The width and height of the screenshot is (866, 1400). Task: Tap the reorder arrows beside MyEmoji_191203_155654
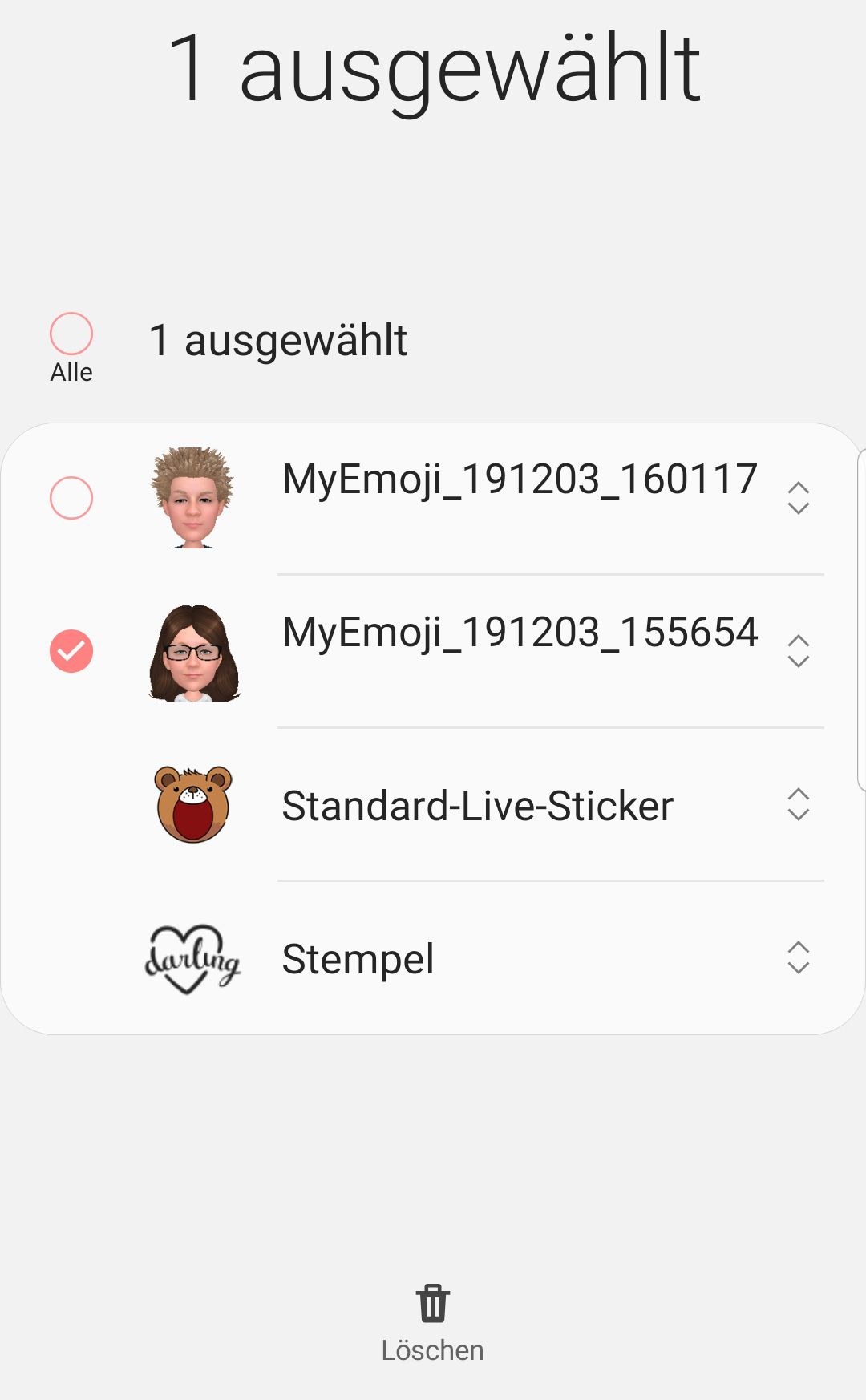(798, 651)
